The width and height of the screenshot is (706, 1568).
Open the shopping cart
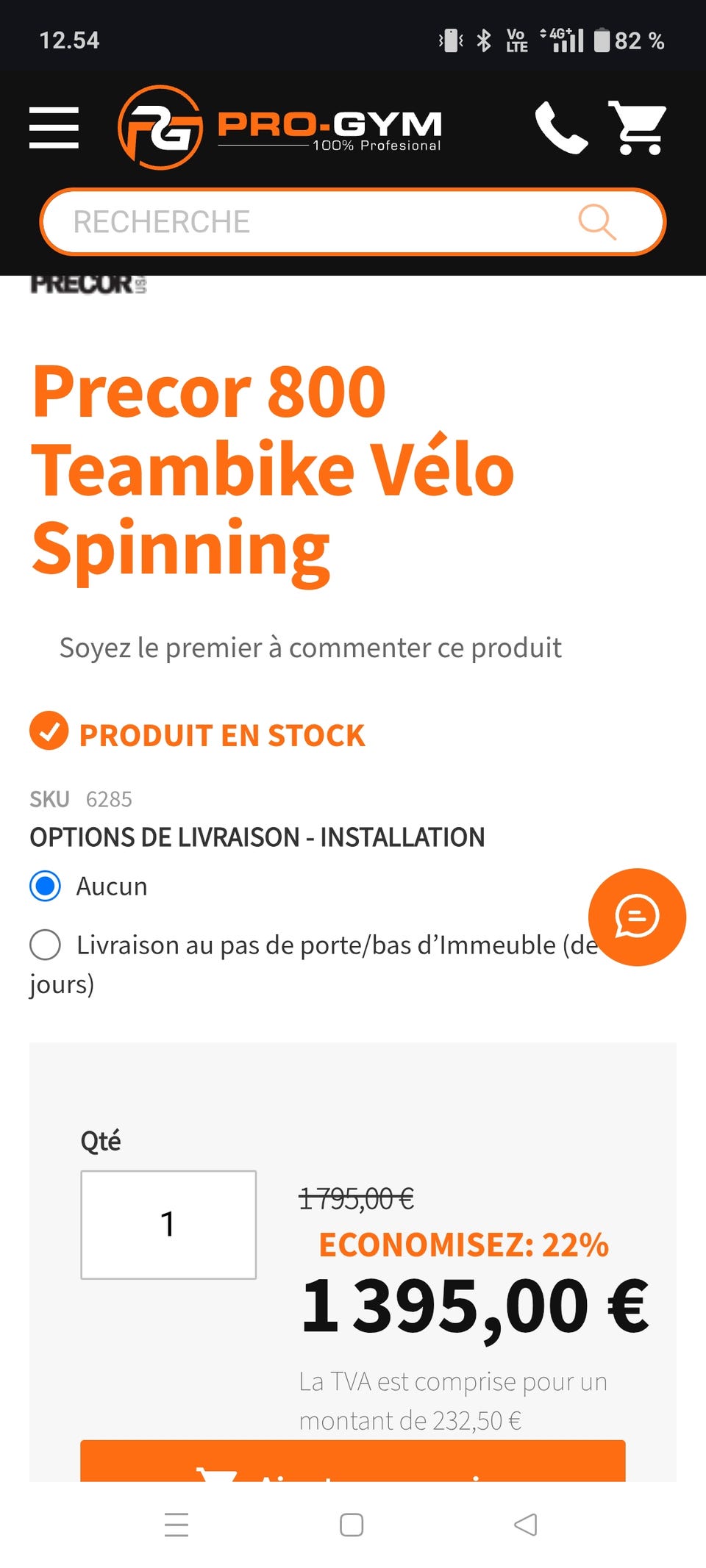tap(638, 127)
